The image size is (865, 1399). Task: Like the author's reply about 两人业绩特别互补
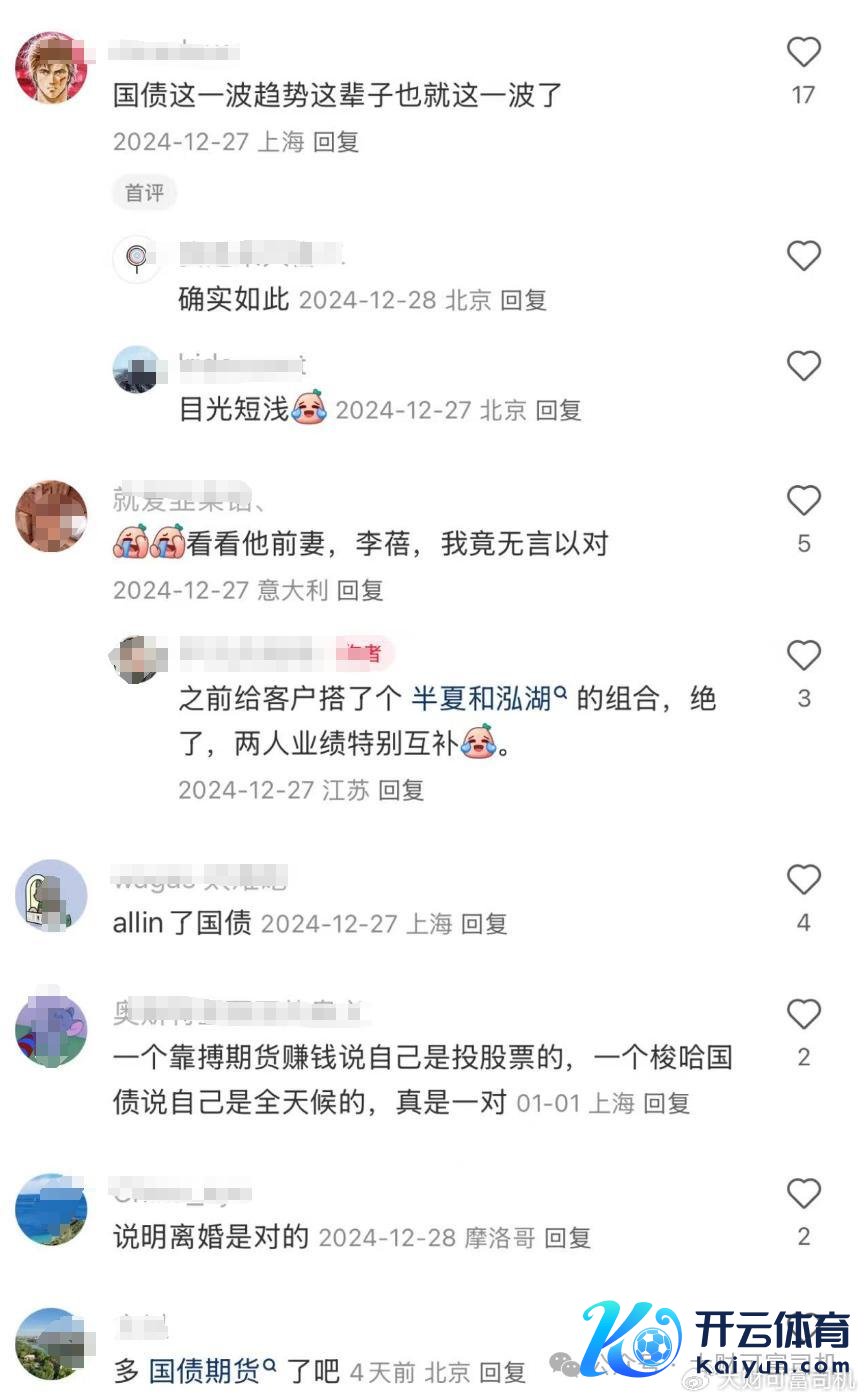[x=803, y=656]
